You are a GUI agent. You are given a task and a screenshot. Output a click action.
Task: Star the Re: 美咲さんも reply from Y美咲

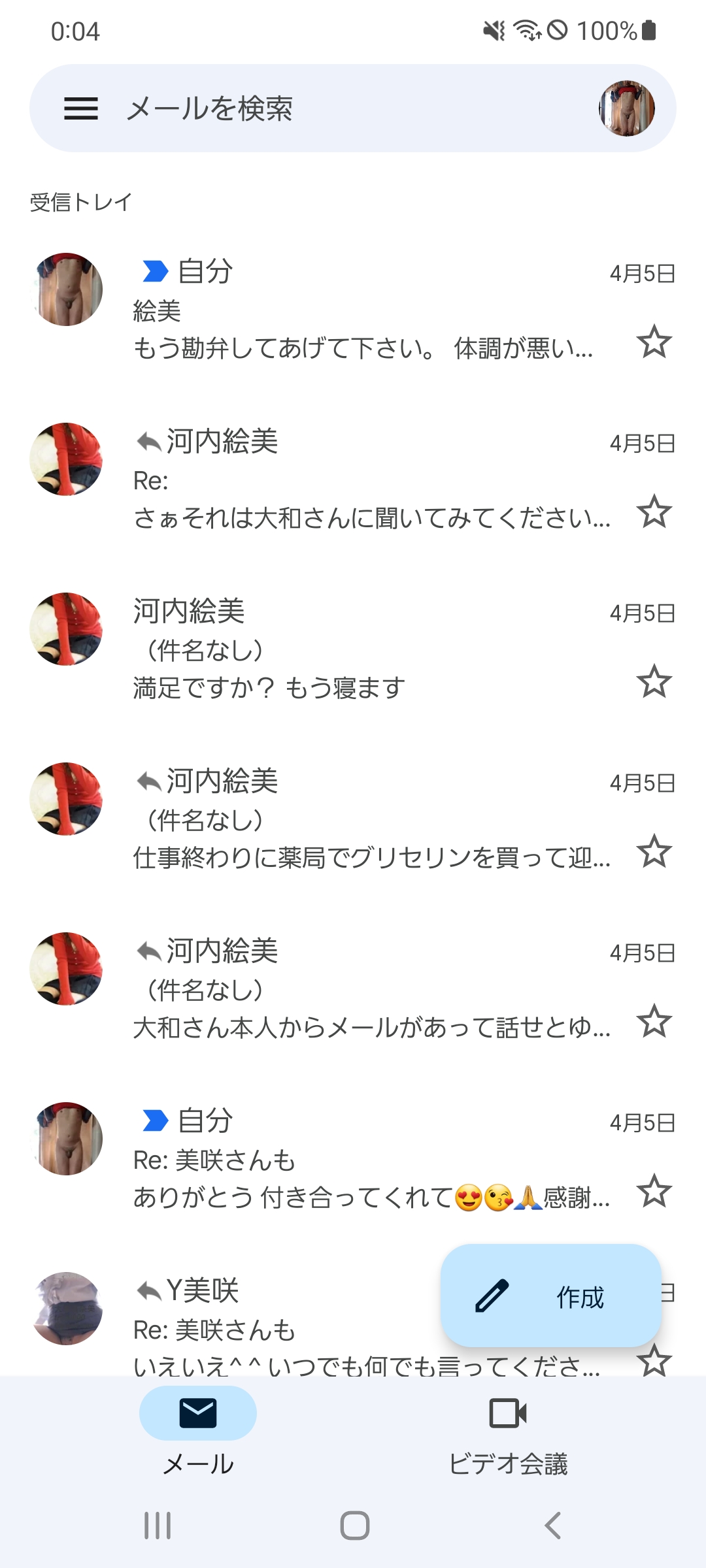654,1361
